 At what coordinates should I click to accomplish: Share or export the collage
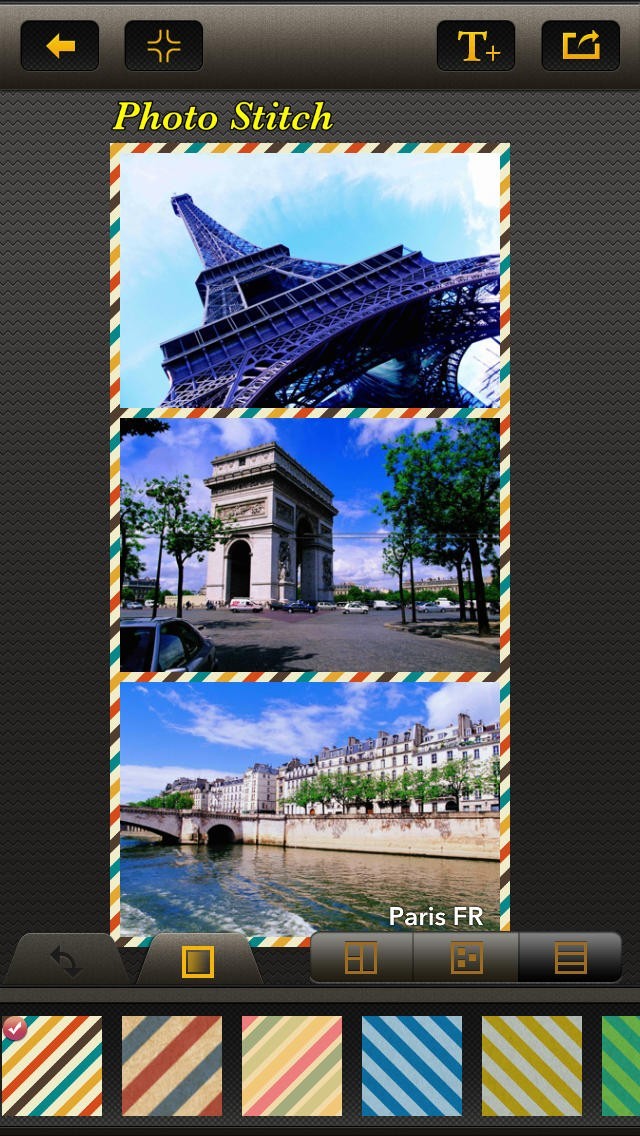580,46
